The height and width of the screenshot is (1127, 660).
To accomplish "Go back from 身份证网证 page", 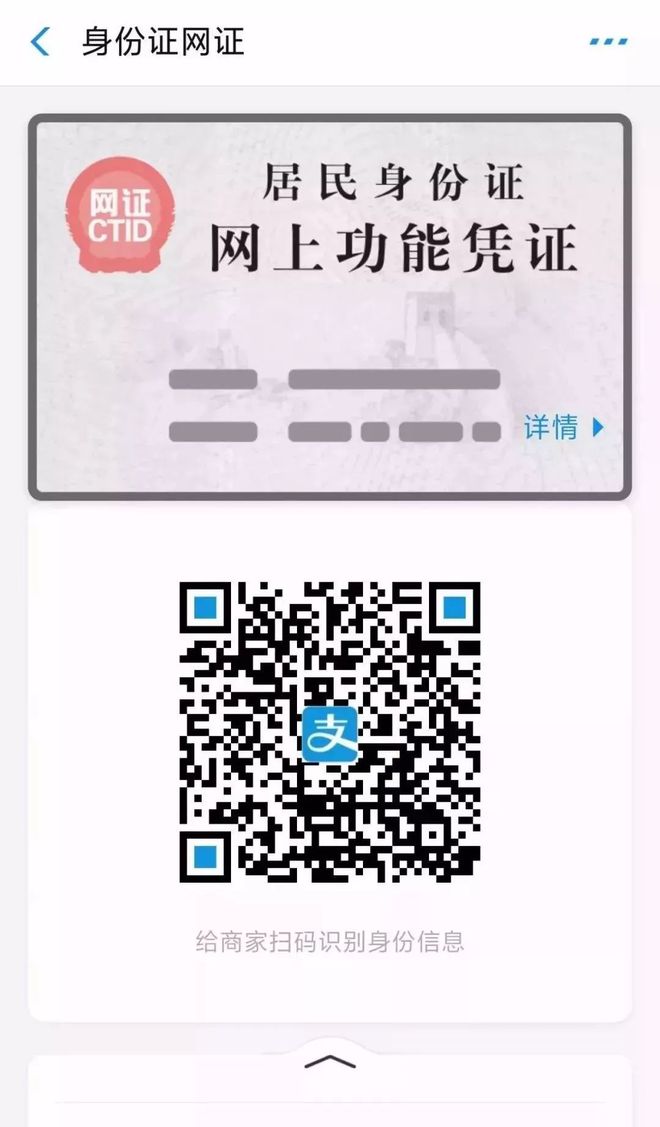I will pyautogui.click(x=40, y=42).
